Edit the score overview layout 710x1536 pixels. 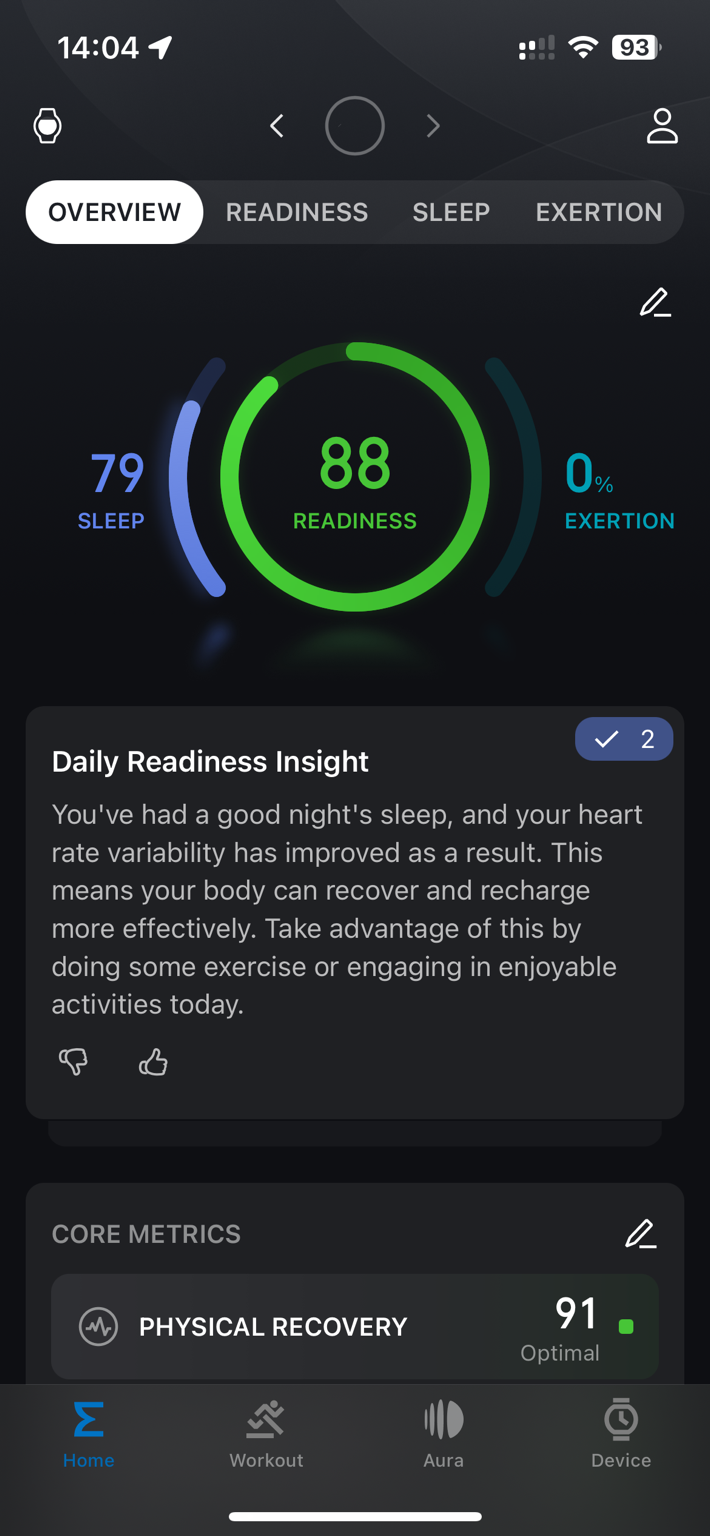655,303
